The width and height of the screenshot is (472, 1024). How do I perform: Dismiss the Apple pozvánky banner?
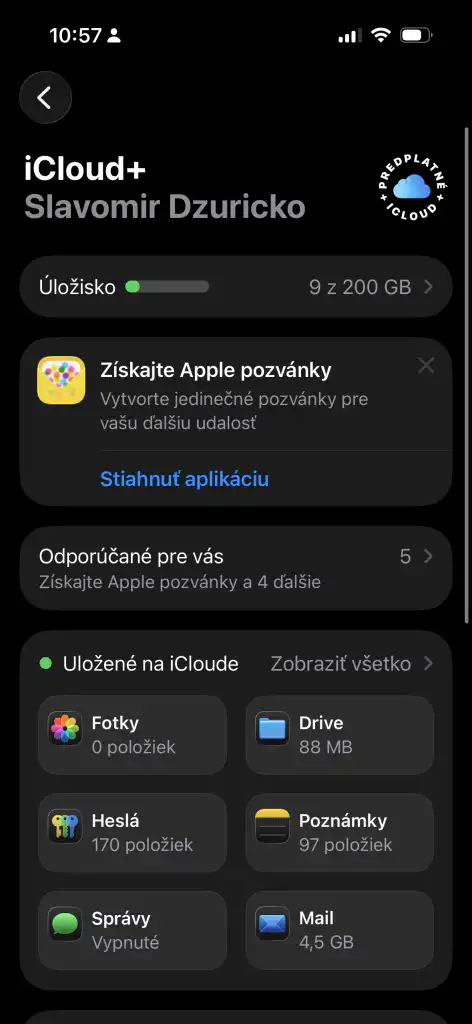(426, 366)
